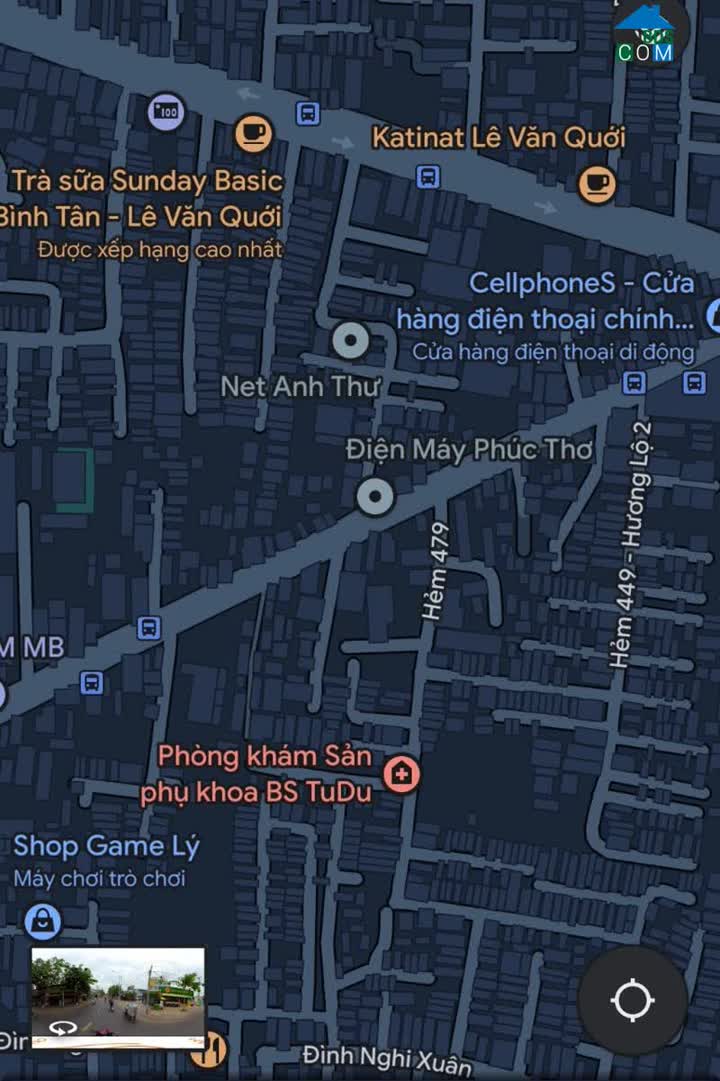Select Trà sữa Sunday Basic cafe pin
This screenshot has height=1081, width=720.
(253, 132)
